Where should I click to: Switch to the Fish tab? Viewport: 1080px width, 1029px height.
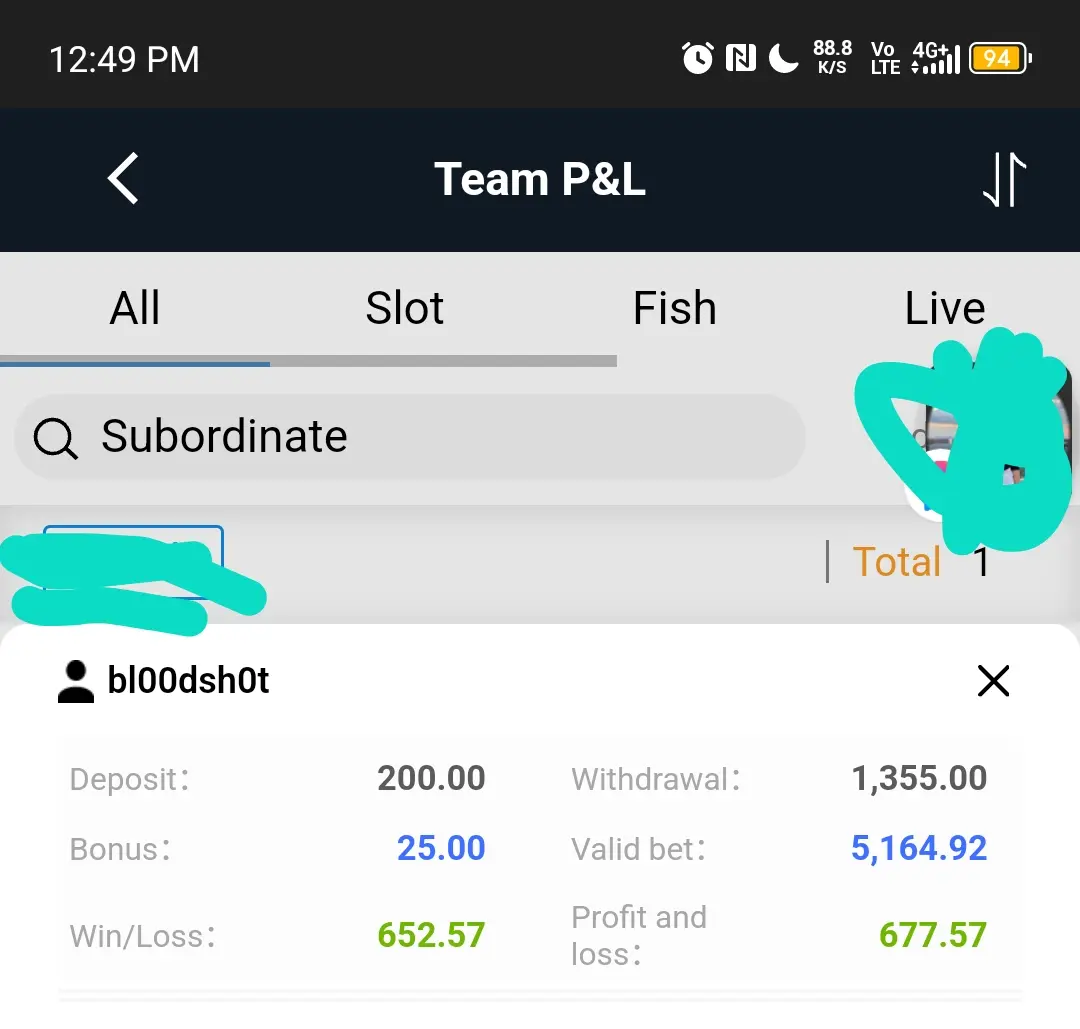click(x=675, y=308)
